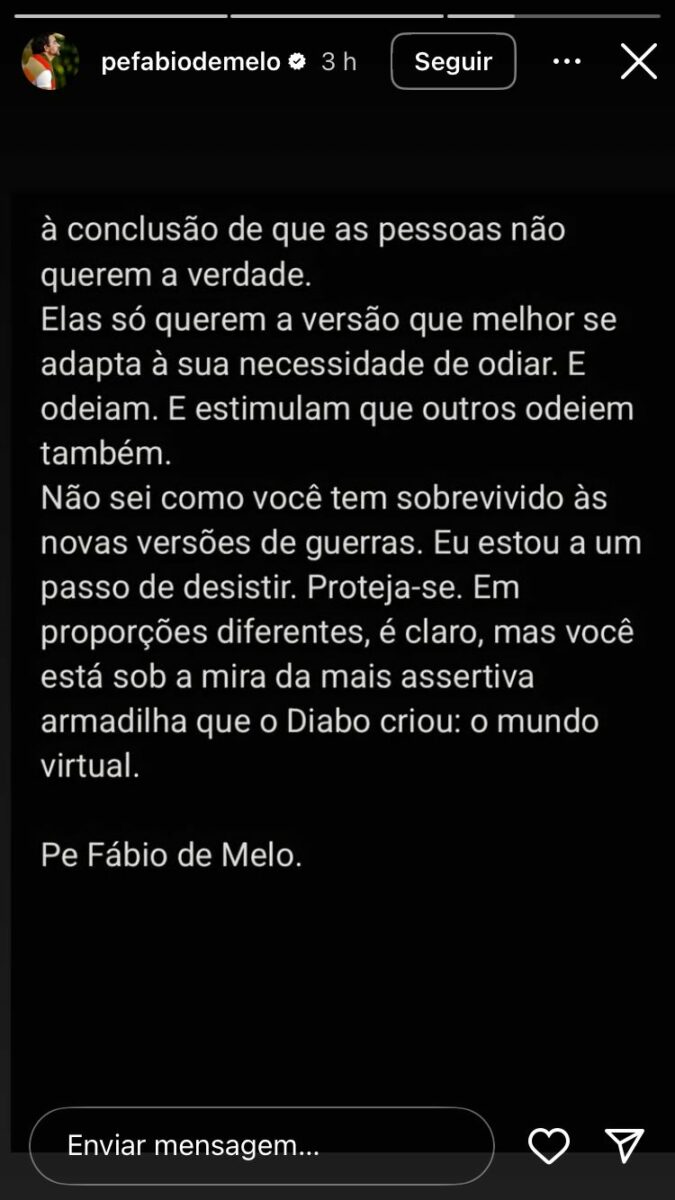Open the pefabiodemelo username link
Screen dimensions: 675x1200
coord(191,62)
